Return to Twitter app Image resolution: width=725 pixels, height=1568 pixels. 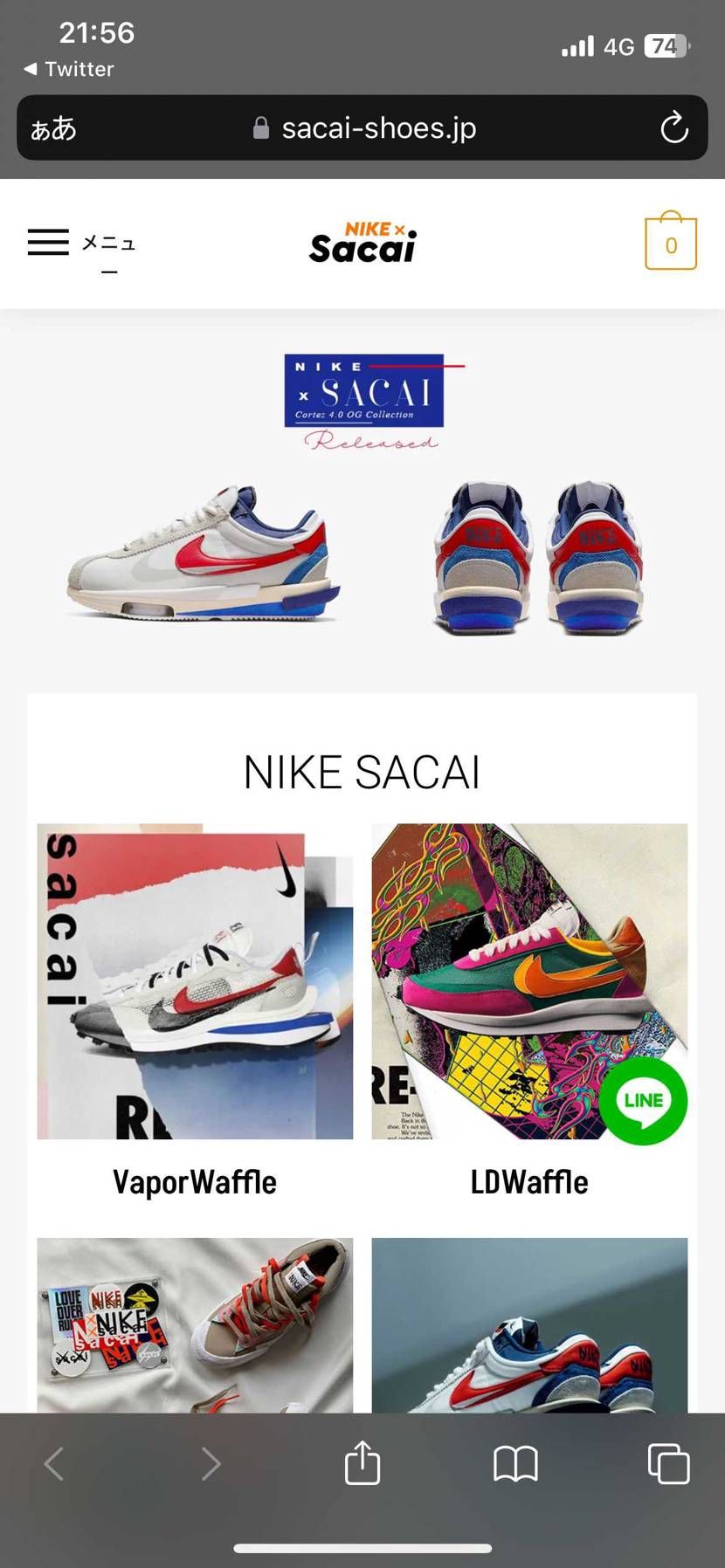(x=70, y=69)
